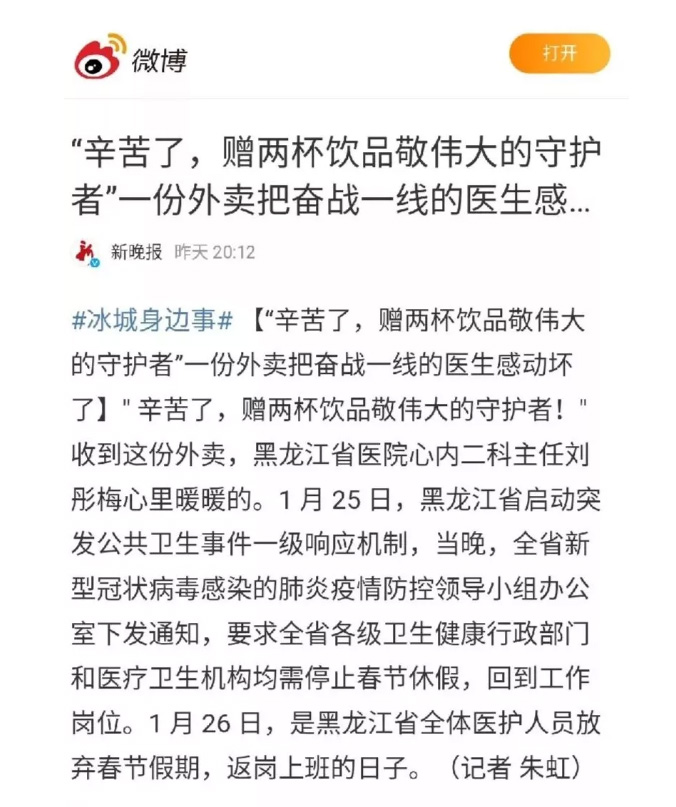Open the #冰城身边事# hashtag link
Image resolution: width=676 pixels, height=807 pixels.
click(152, 320)
